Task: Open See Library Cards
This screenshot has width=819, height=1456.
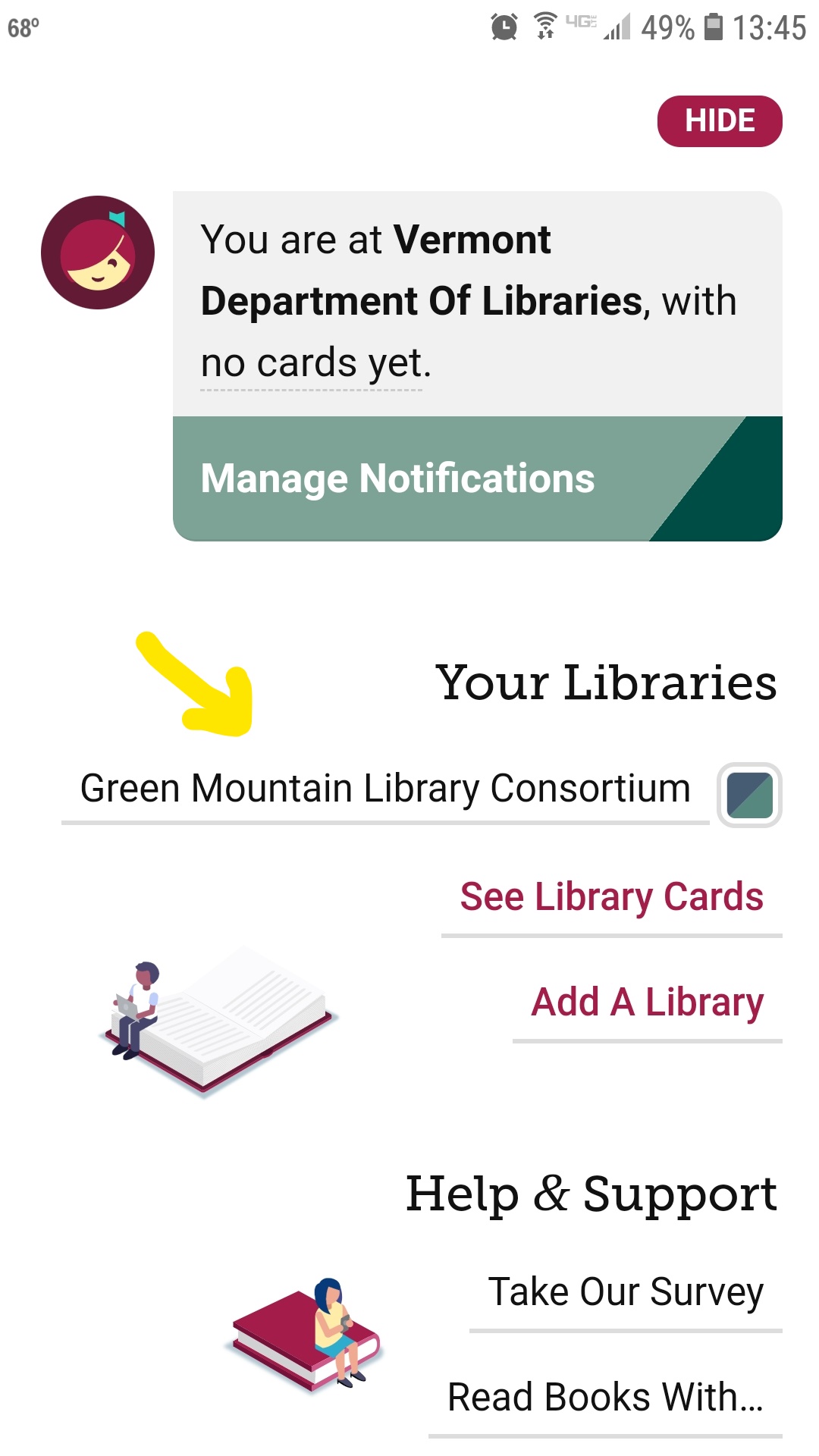Action: pos(611,898)
